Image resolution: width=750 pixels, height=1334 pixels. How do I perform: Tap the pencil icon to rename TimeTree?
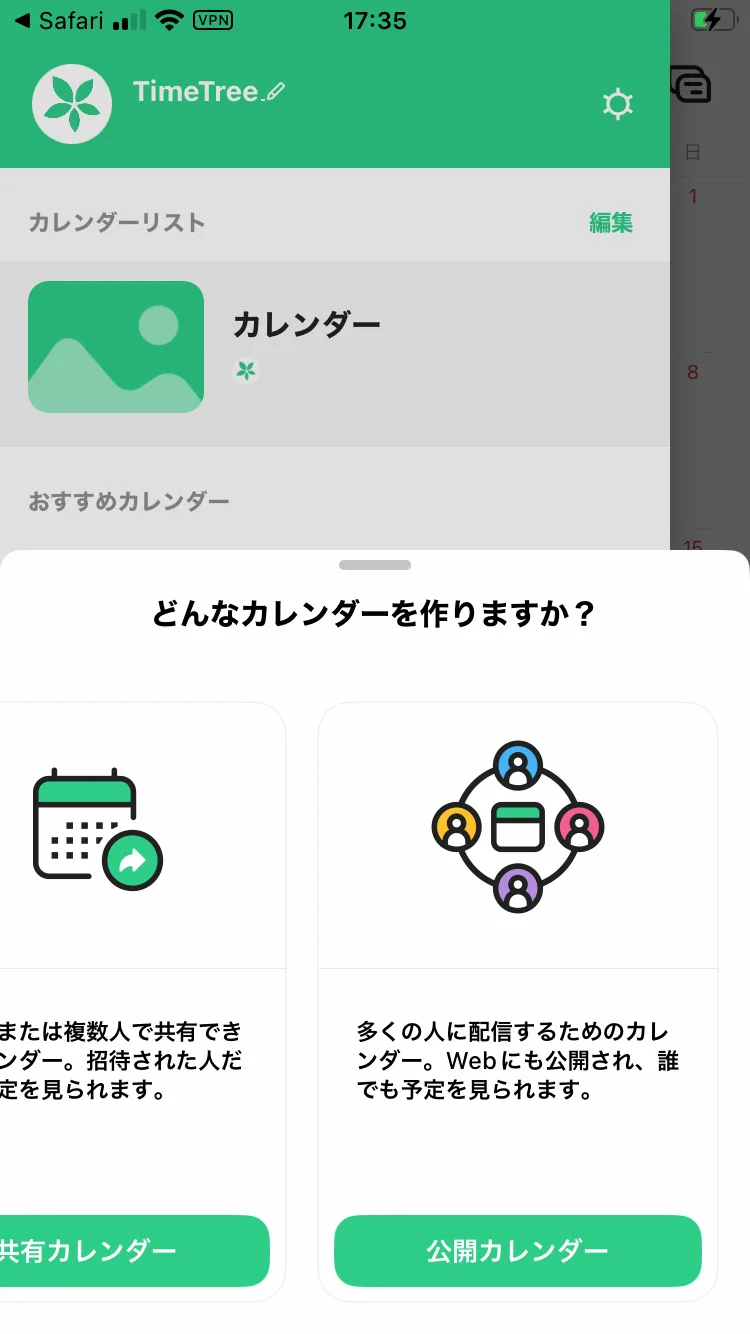click(x=275, y=94)
